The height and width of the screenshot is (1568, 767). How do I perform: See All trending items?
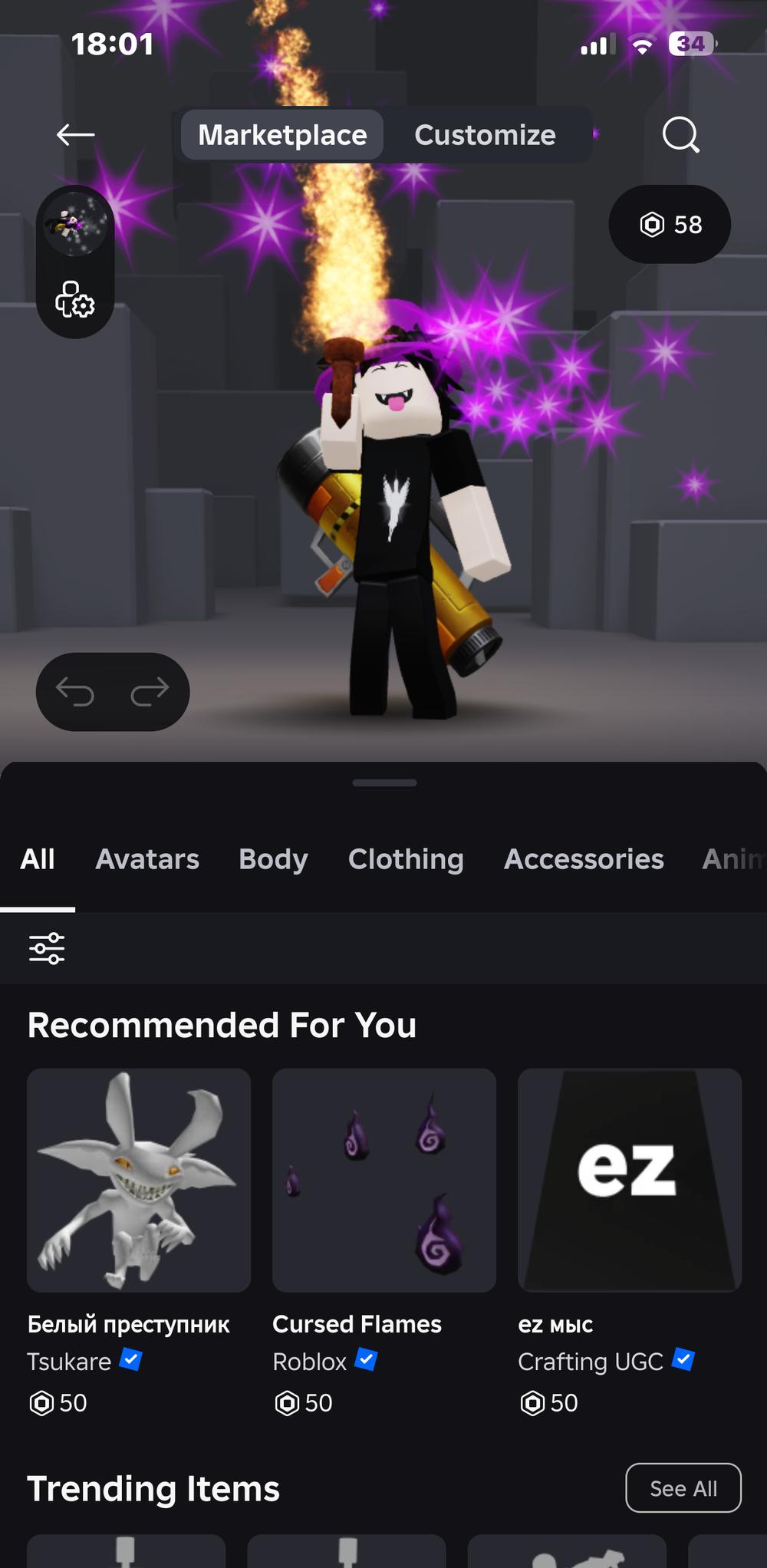coord(683,1488)
